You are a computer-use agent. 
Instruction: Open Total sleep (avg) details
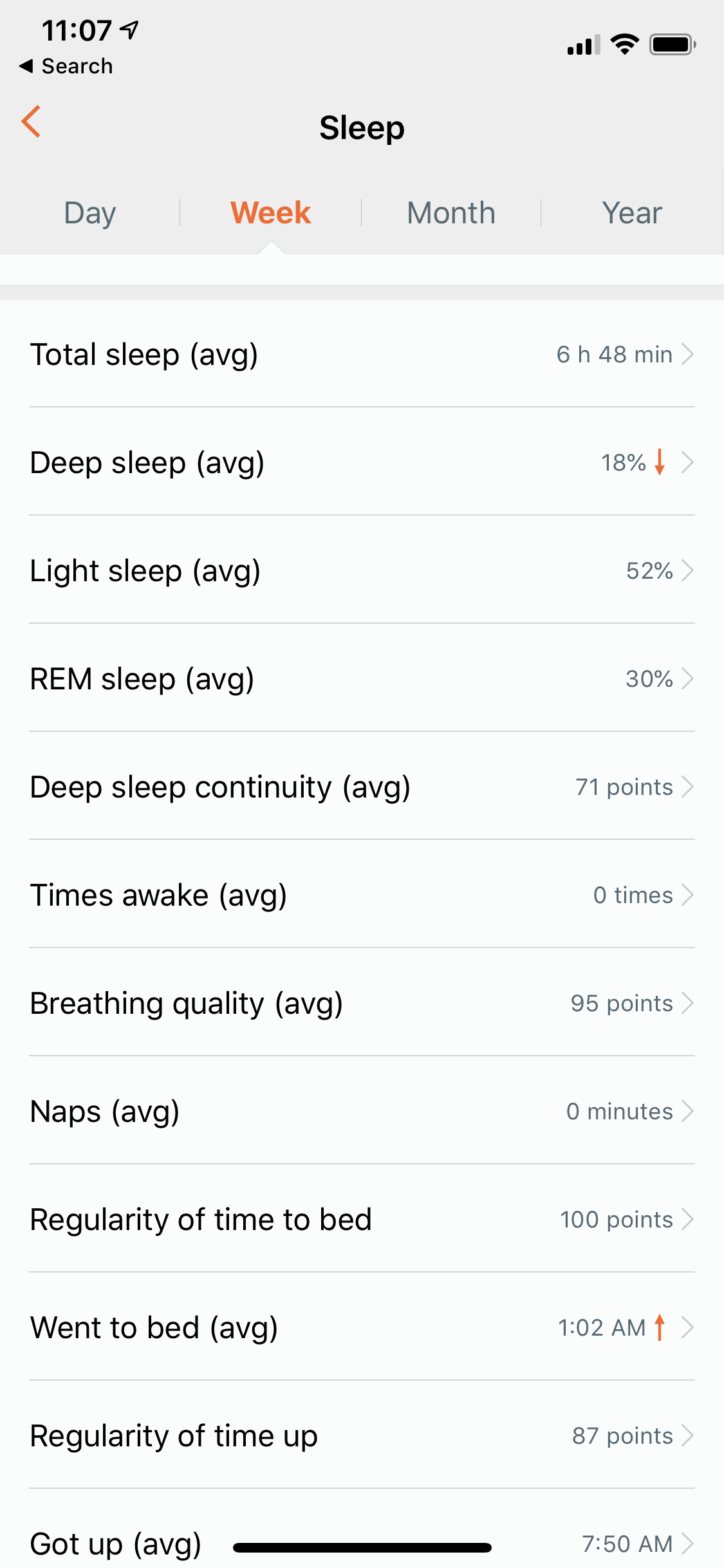point(362,354)
